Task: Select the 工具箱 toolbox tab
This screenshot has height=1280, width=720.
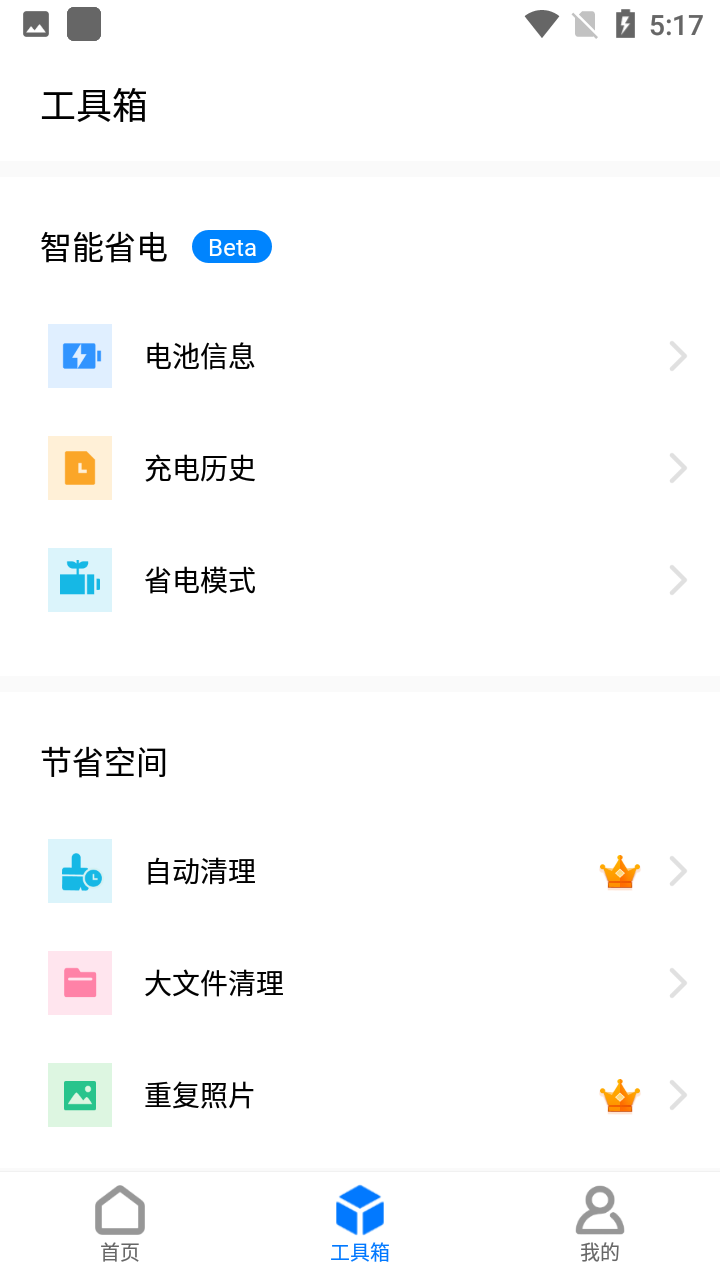Action: (360, 1222)
